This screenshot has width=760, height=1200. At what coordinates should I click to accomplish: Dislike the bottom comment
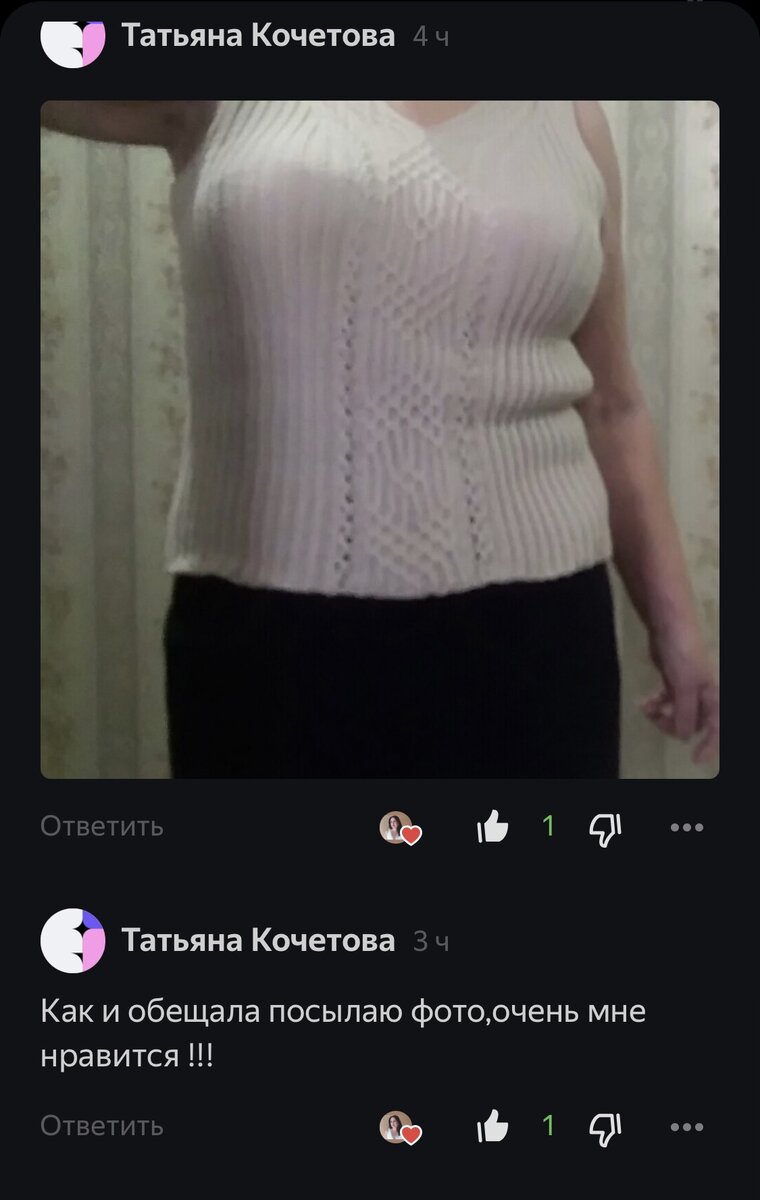coord(606,1127)
